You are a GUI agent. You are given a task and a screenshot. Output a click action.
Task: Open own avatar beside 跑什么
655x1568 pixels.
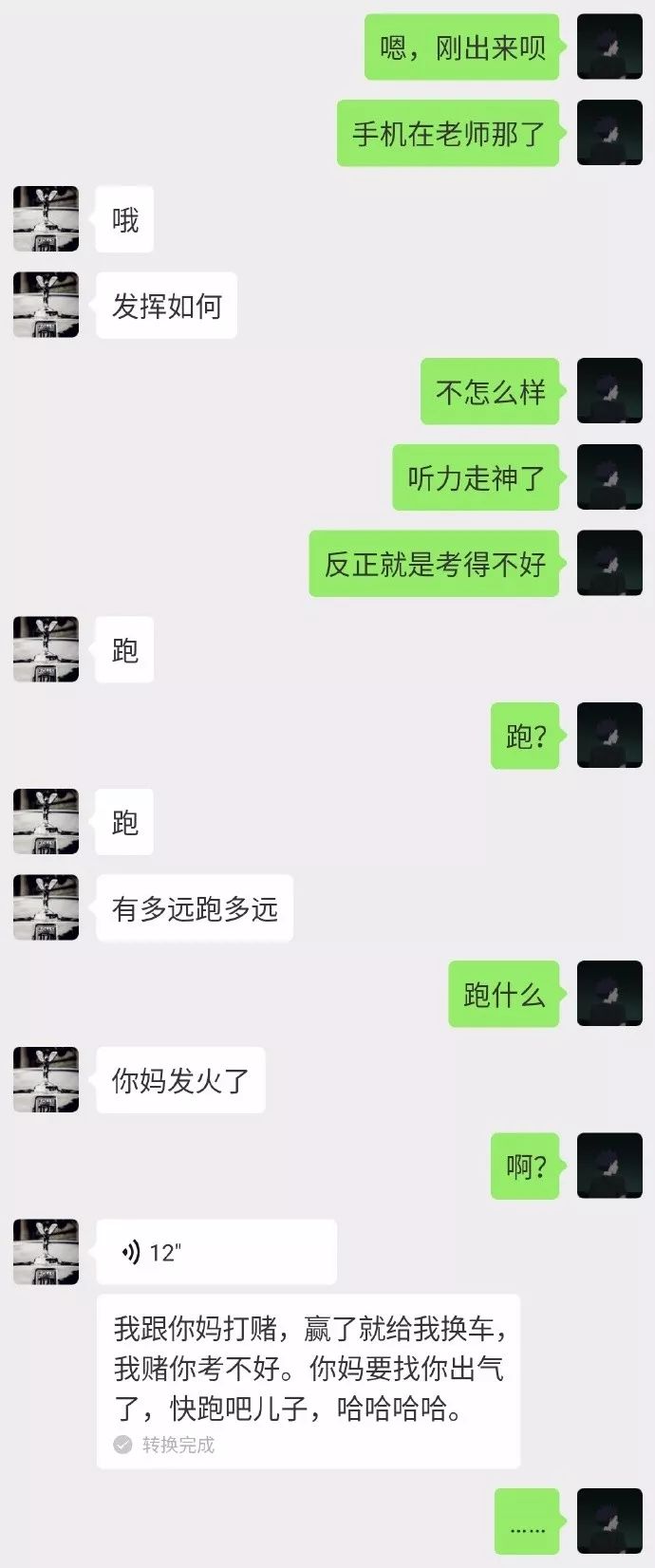pyautogui.click(x=609, y=993)
